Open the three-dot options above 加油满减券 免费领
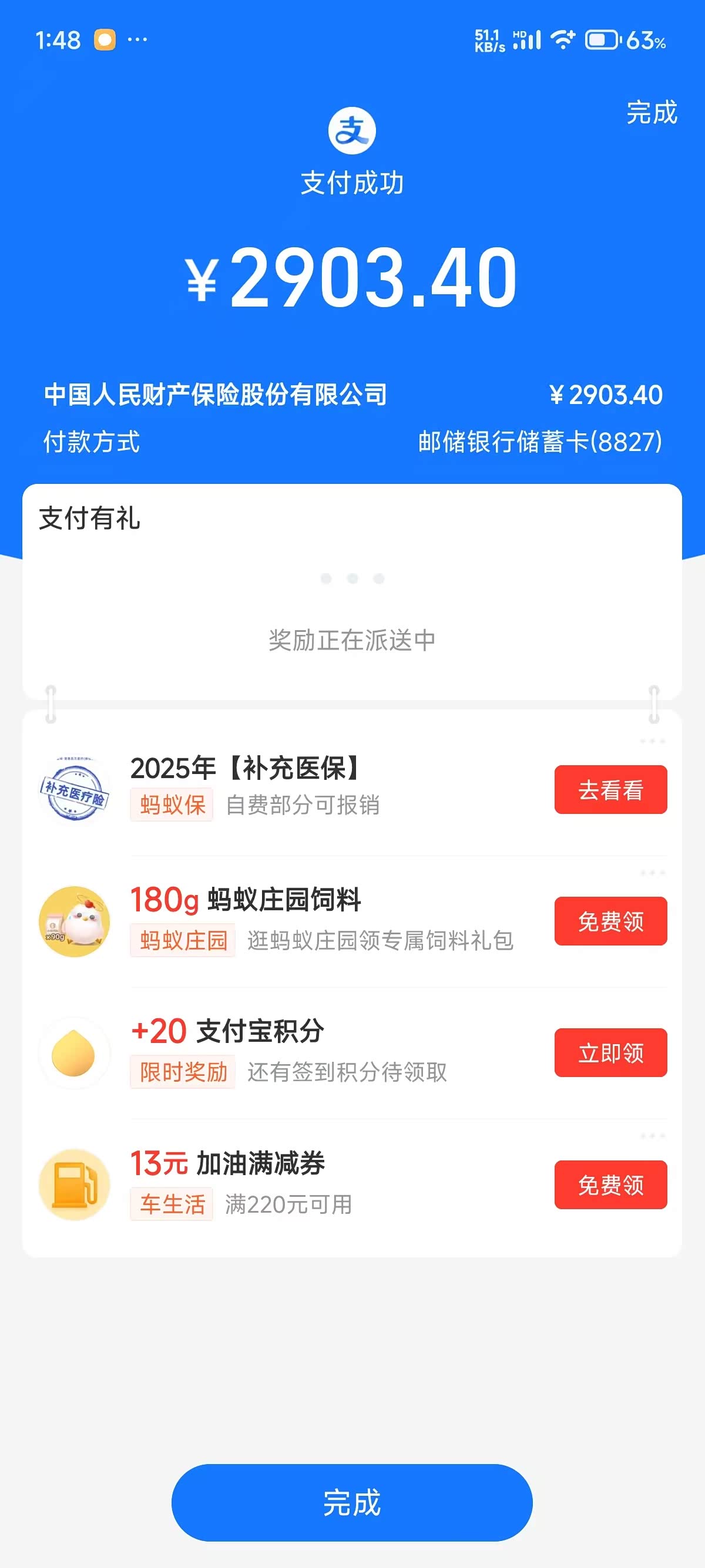705x1568 pixels. click(652, 1136)
